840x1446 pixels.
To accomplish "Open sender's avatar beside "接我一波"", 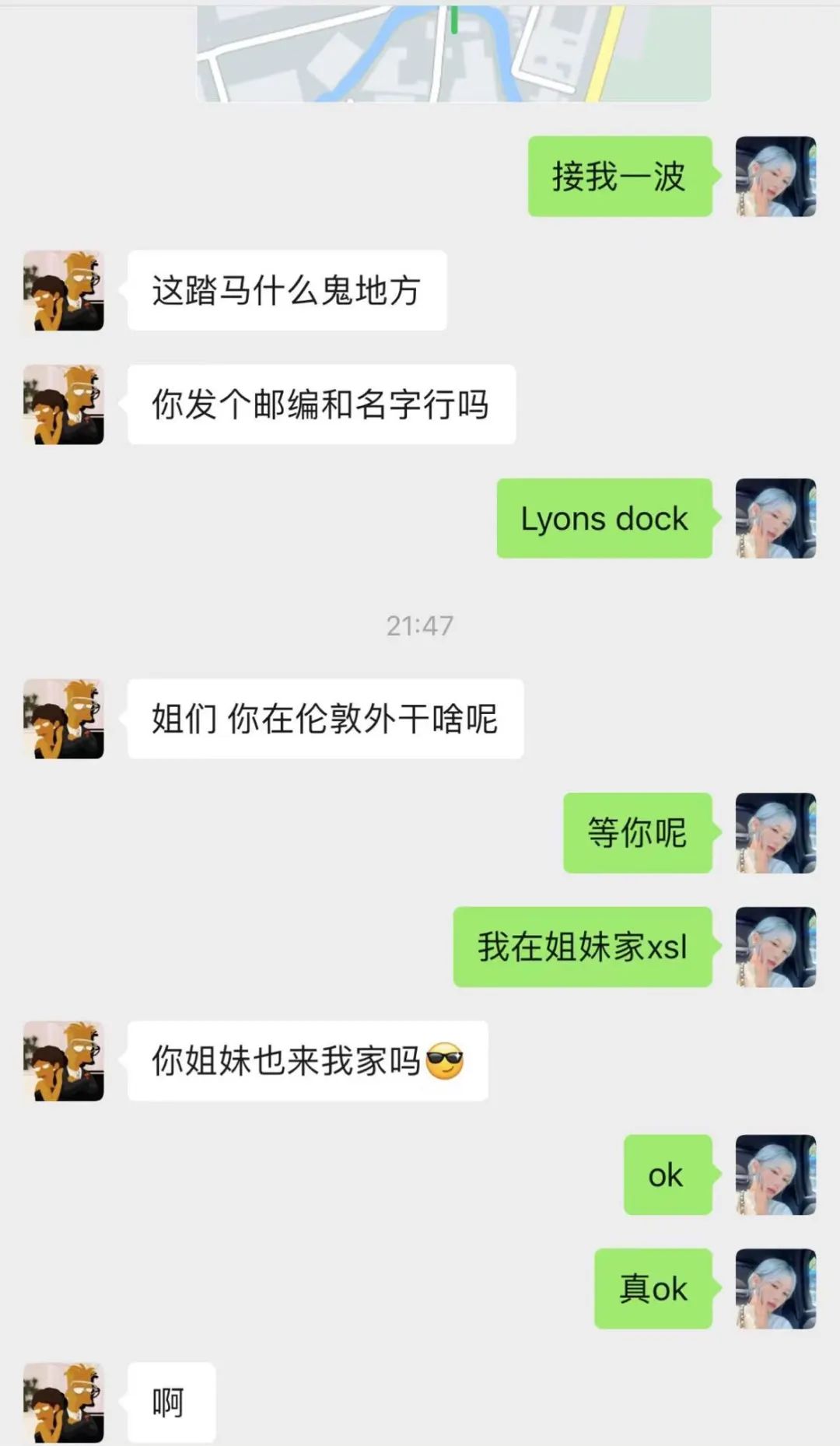I will [775, 177].
